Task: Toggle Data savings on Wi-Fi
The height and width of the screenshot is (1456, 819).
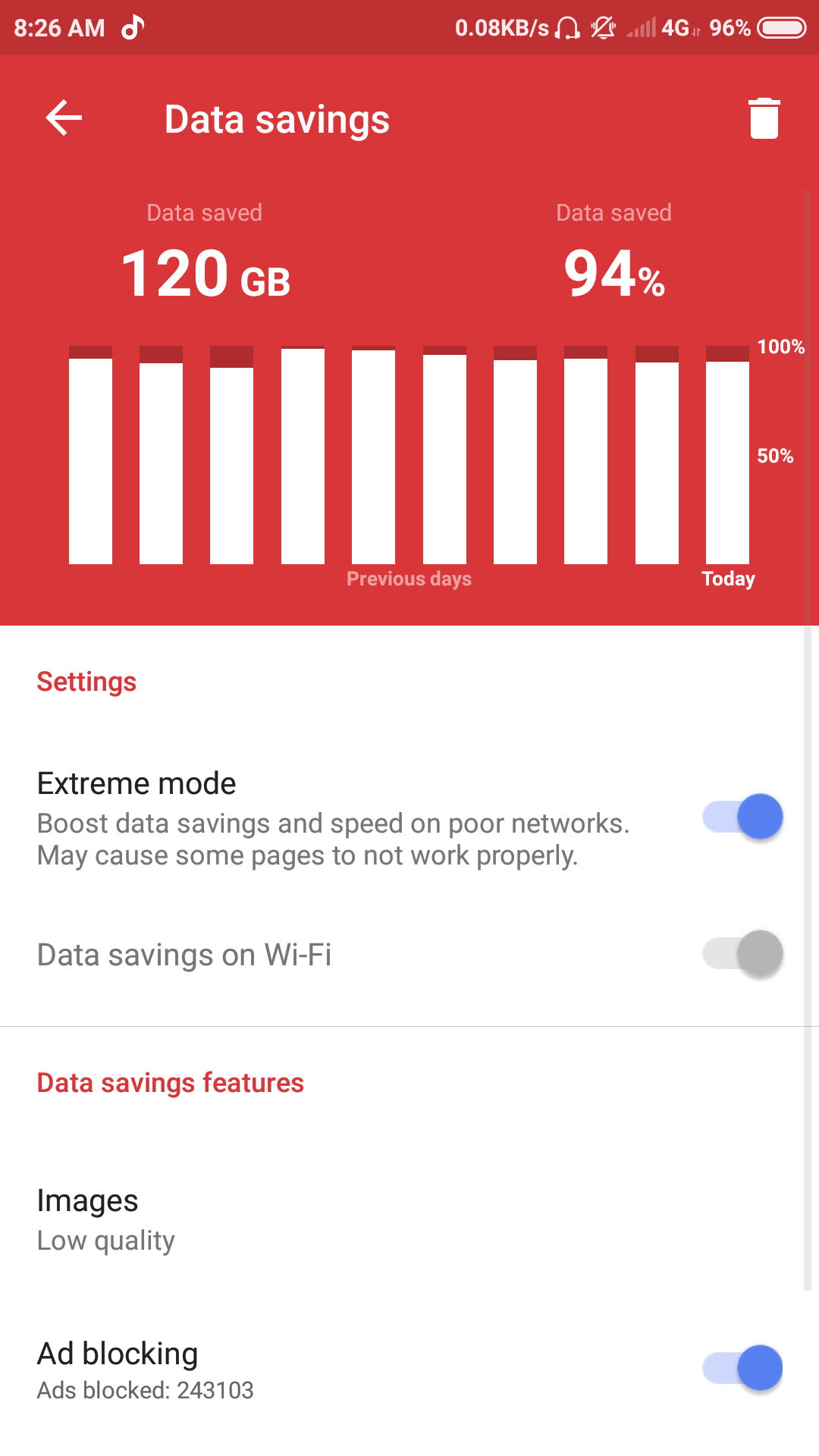Action: pyautogui.click(x=742, y=953)
